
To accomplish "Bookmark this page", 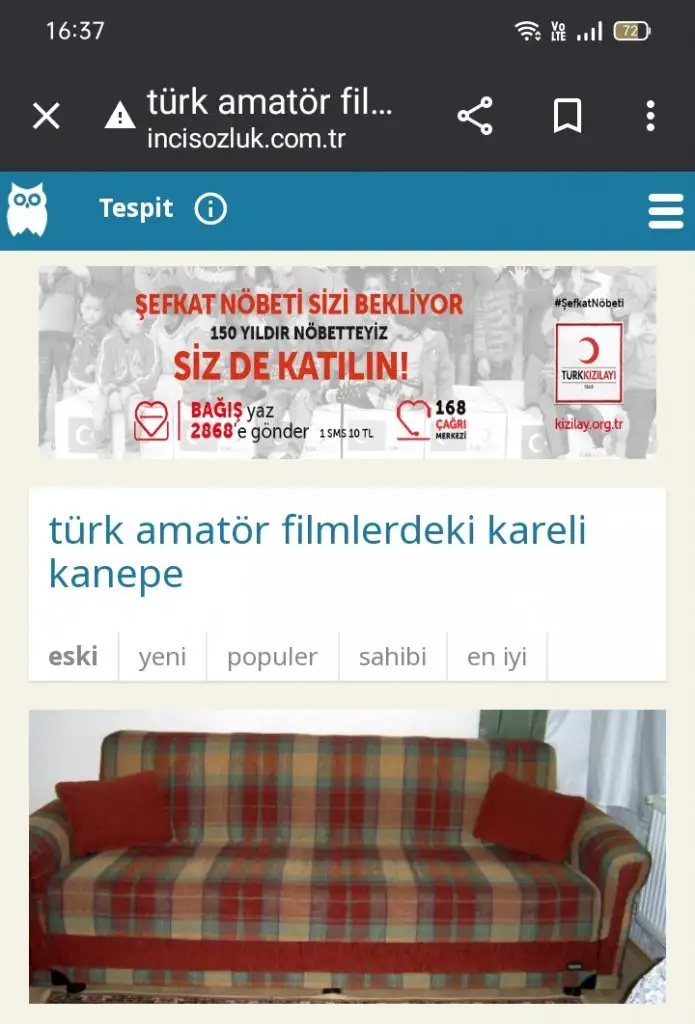I will pos(567,117).
